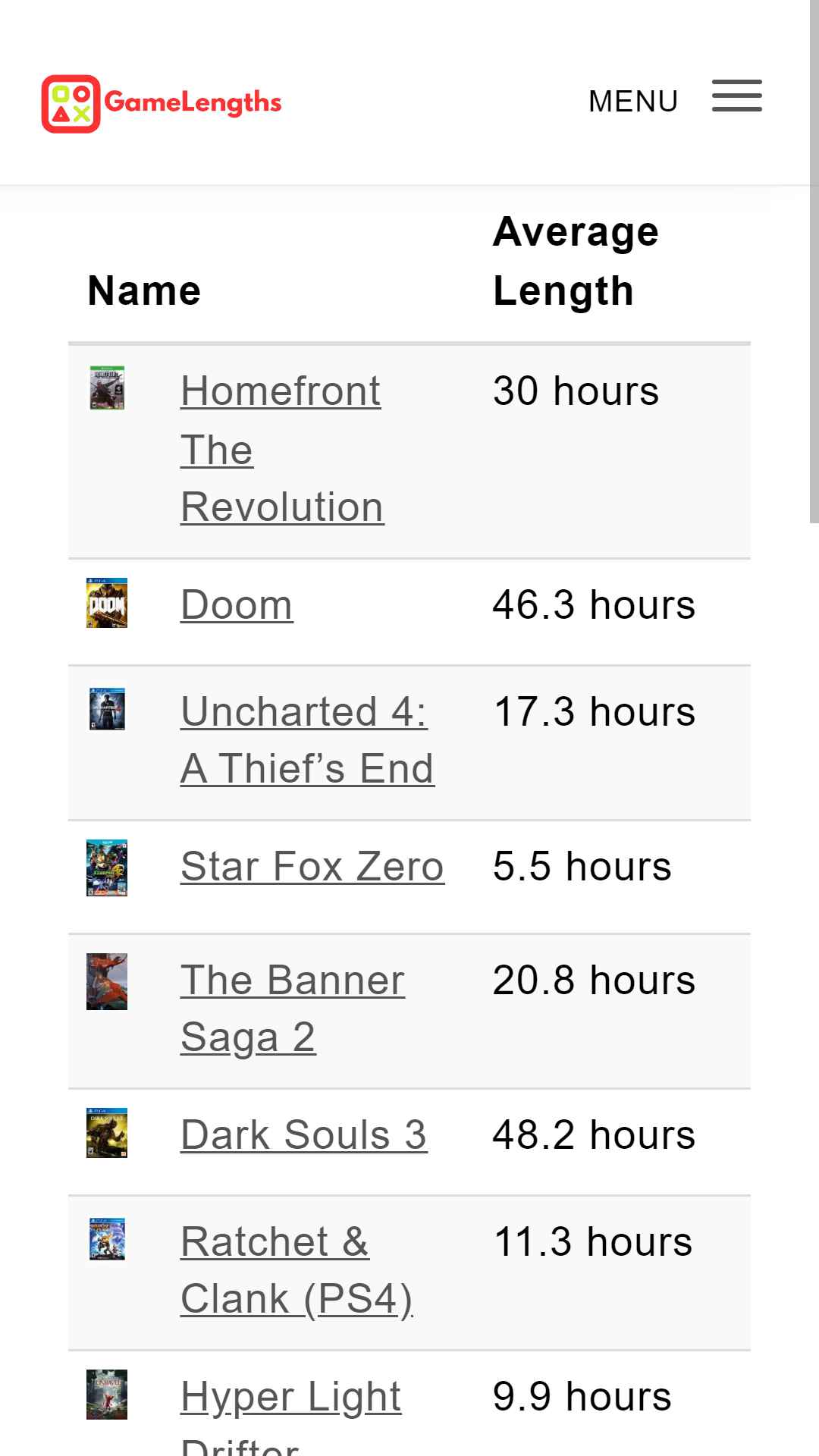Viewport: 819px width, 1456px height.
Task: Open Ratchet & Clank (PS4) link
Action: [x=297, y=1270]
